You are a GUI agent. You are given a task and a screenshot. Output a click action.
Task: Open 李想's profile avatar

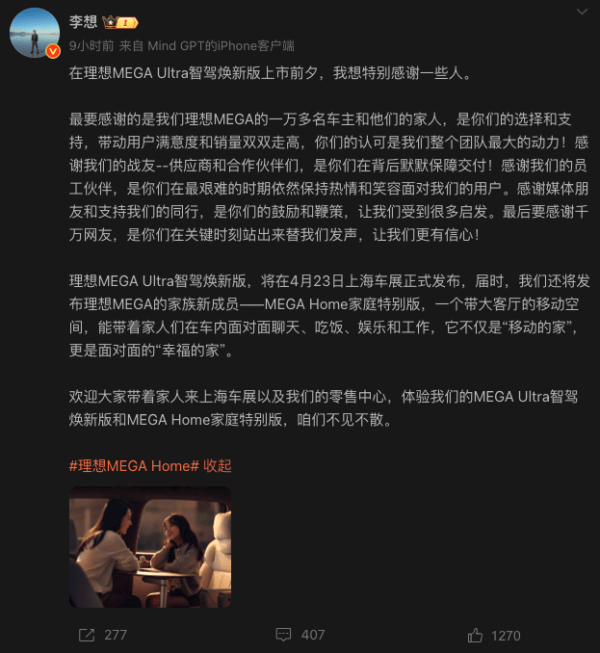(x=32, y=31)
